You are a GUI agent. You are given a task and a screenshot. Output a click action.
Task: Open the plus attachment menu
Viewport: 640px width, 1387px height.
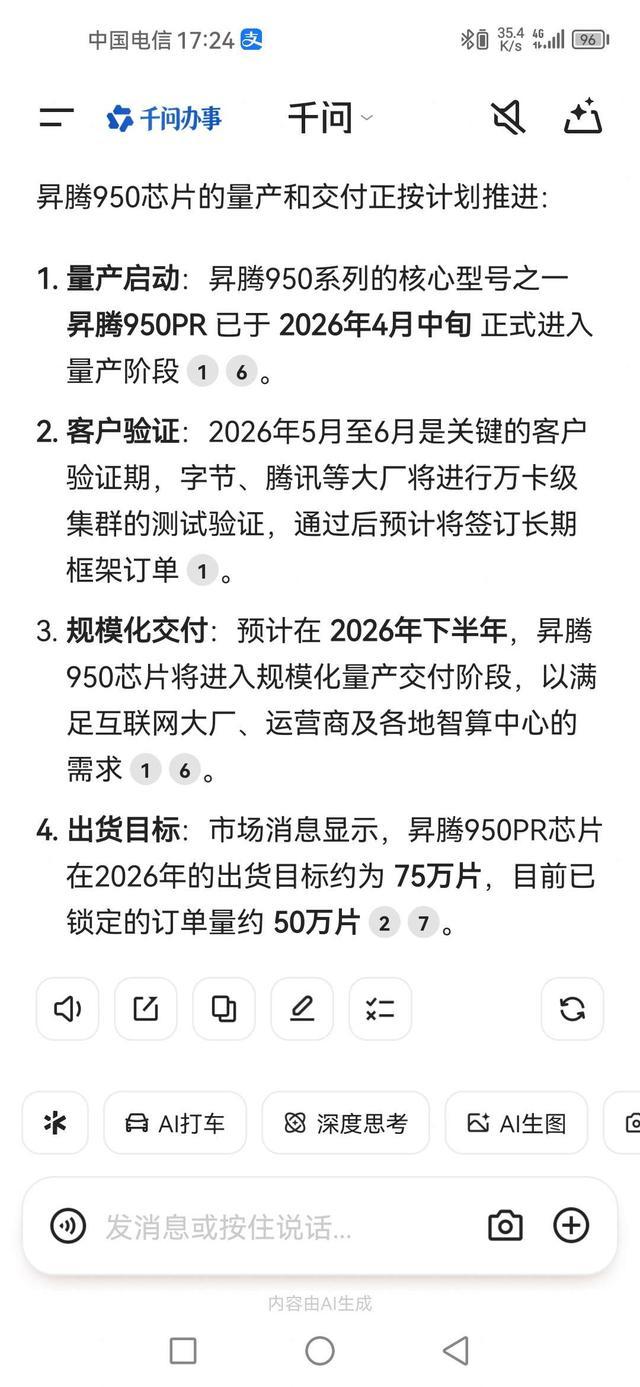point(571,1225)
